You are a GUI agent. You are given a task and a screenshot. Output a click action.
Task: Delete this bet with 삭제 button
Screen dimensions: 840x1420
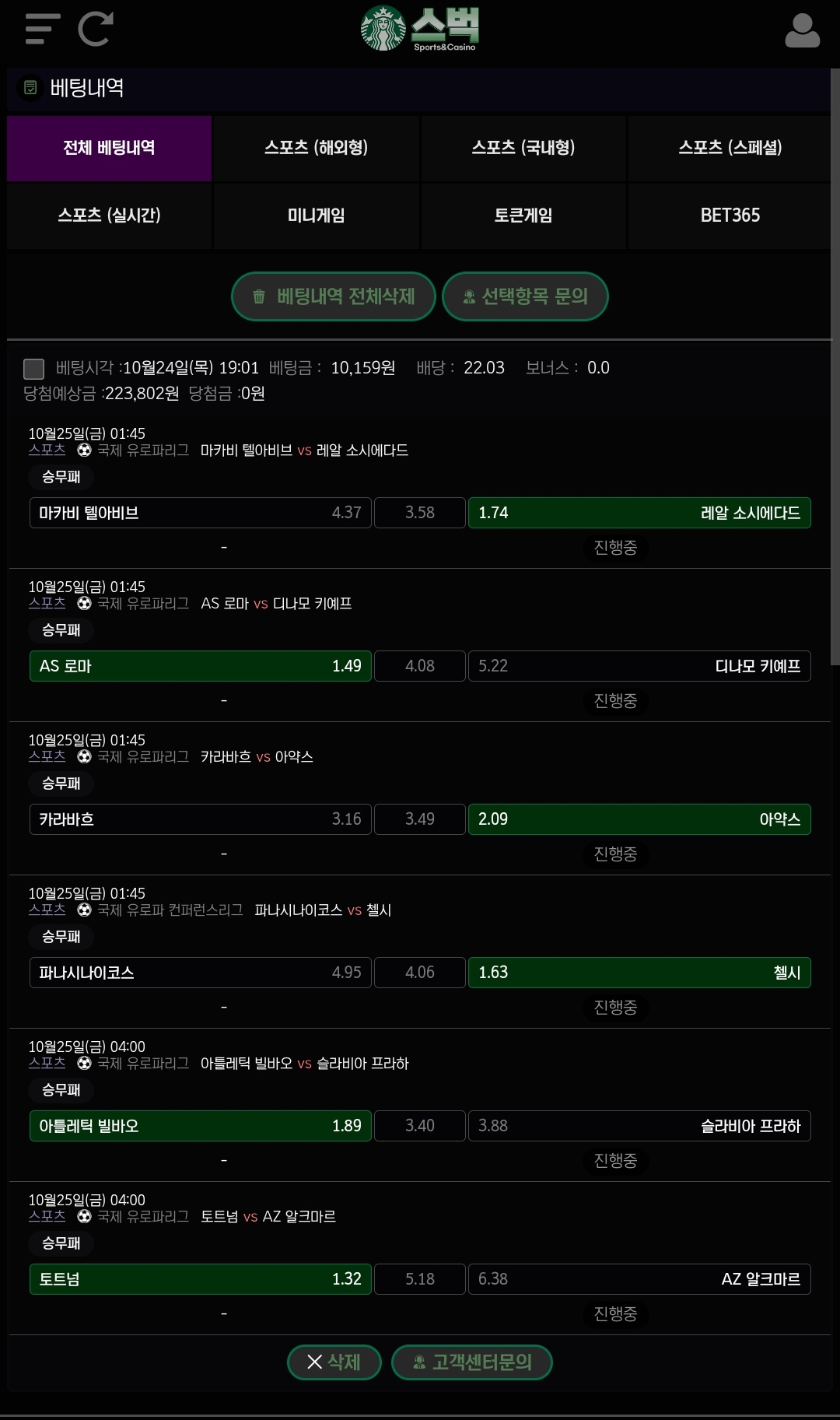coord(334,1362)
